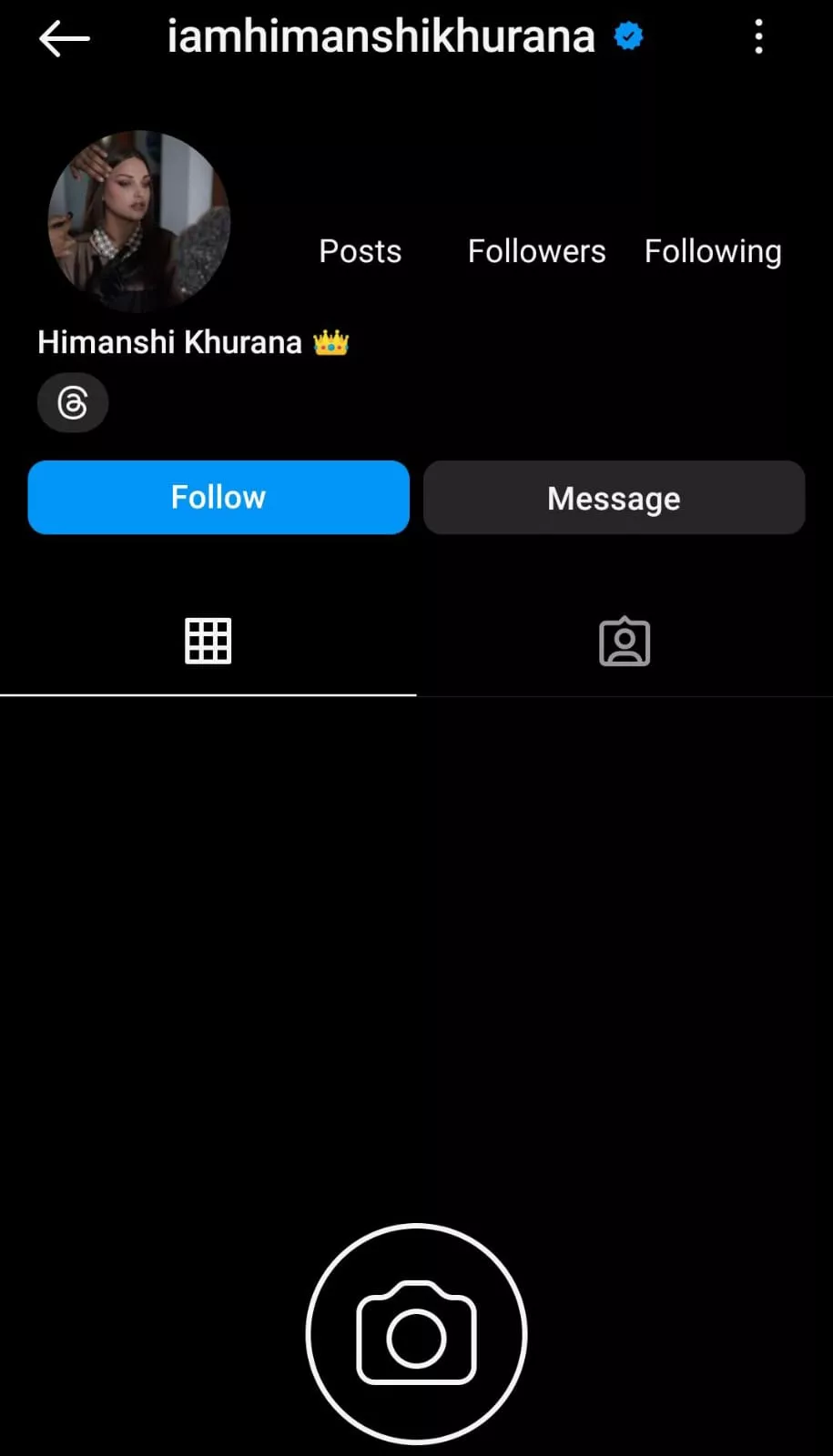Open the account's profile picture
The width and height of the screenshot is (833, 1456).
point(138,221)
